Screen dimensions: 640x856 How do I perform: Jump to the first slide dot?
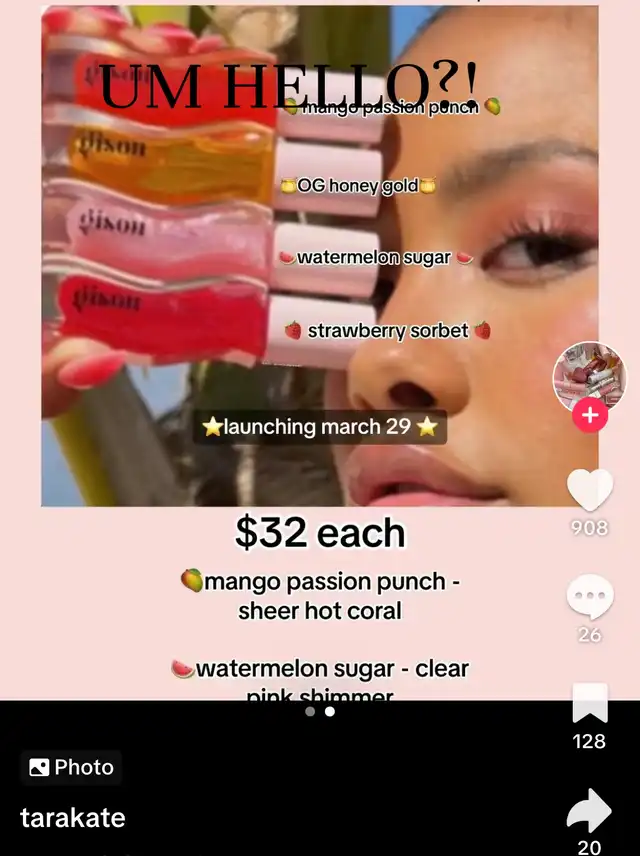pyautogui.click(x=310, y=711)
